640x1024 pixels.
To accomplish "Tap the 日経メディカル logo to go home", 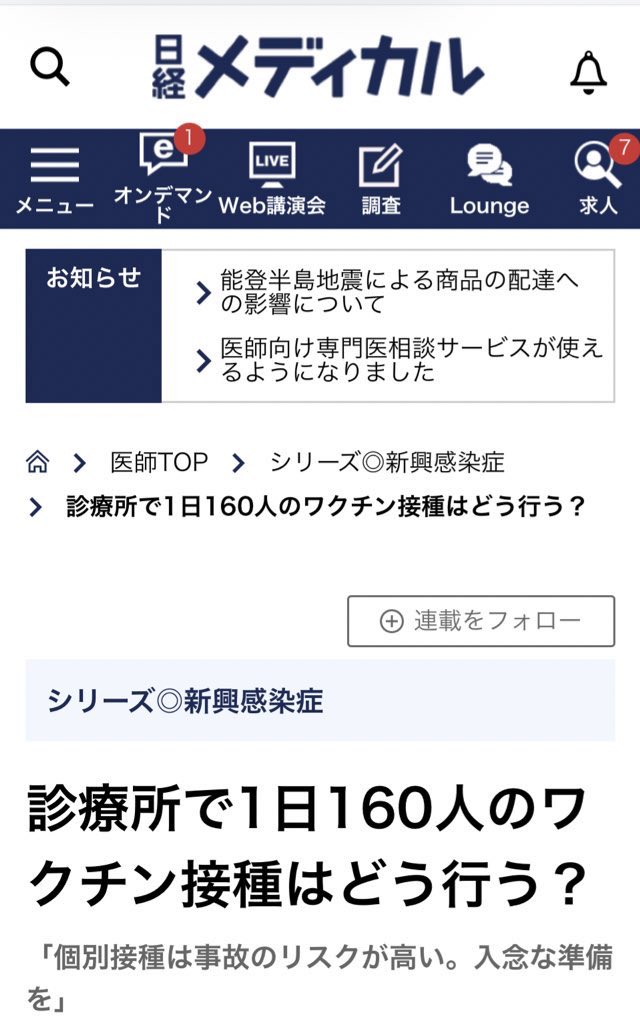I will tap(318, 66).
